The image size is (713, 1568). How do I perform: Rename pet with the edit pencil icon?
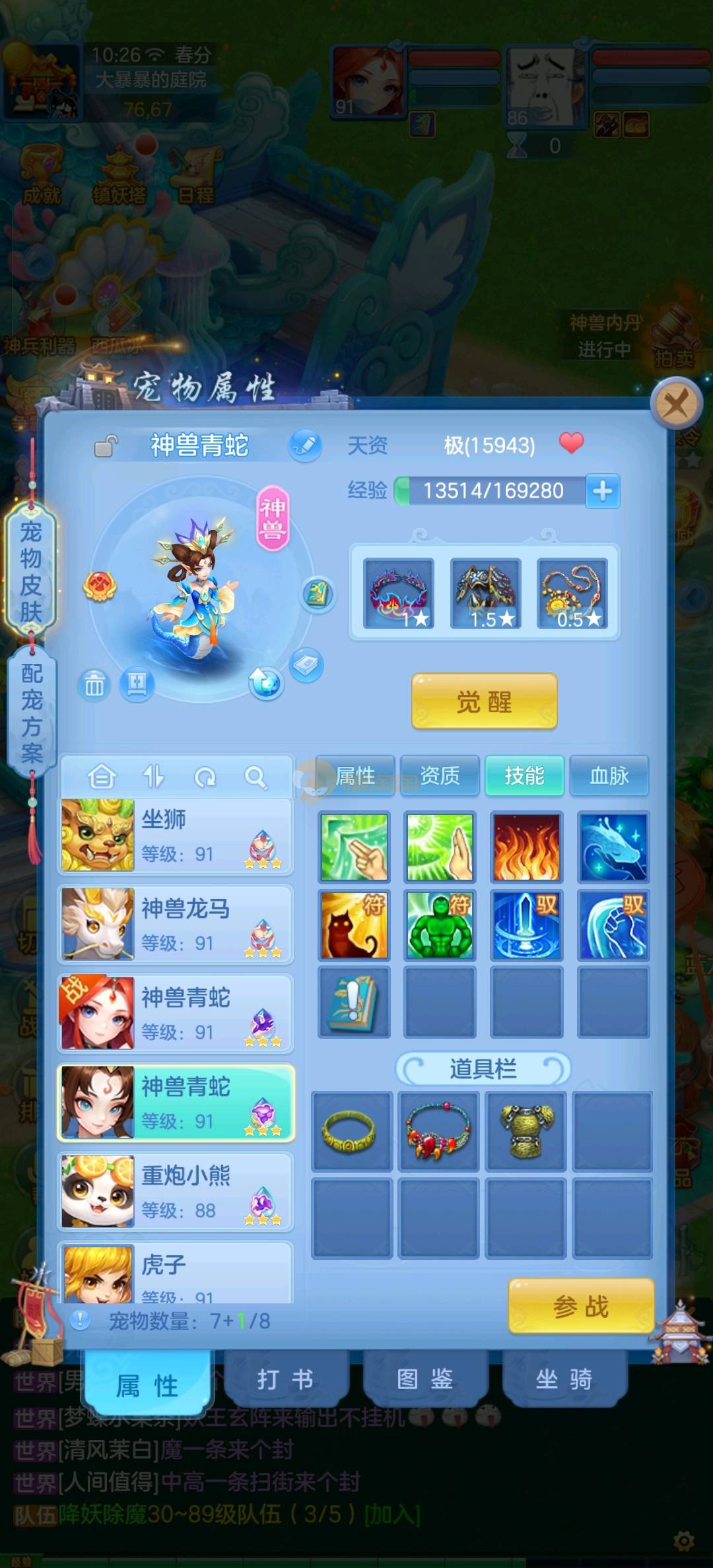click(305, 445)
